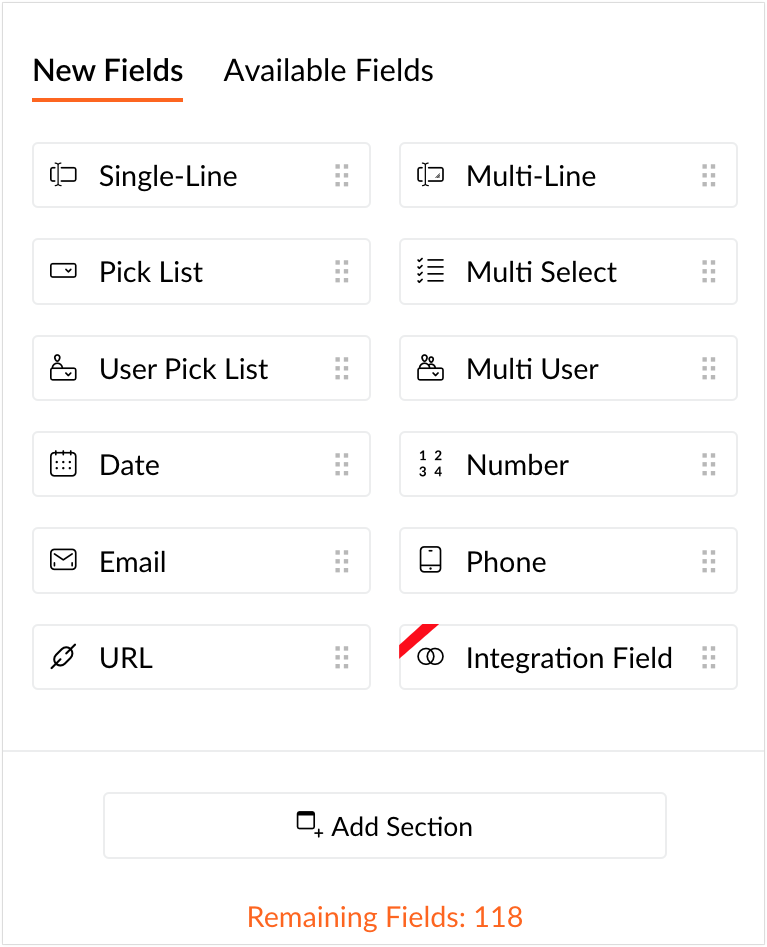Add a new section
767x947 pixels.
coord(385,826)
